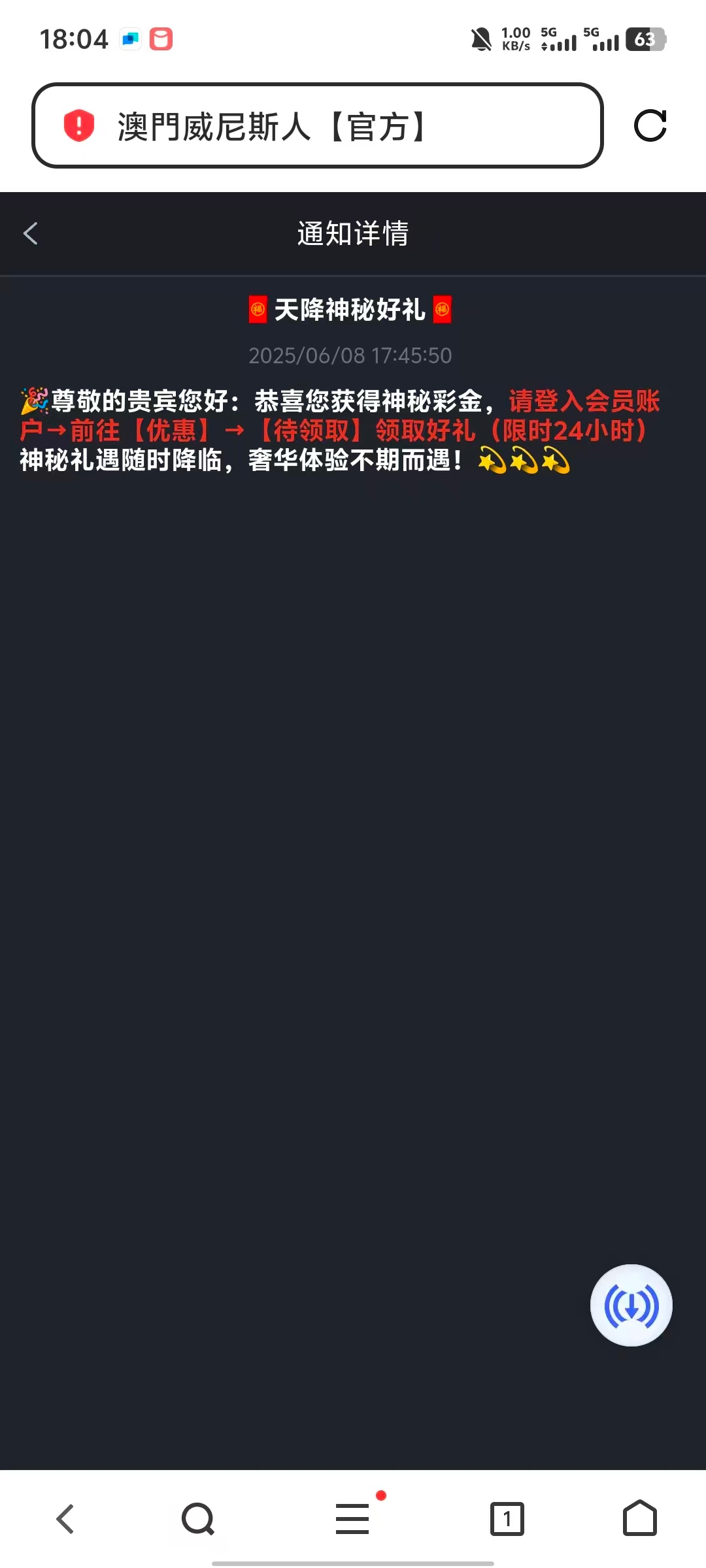The image size is (706, 1568).
Task: Tap the floating blue download button
Action: tap(631, 1305)
